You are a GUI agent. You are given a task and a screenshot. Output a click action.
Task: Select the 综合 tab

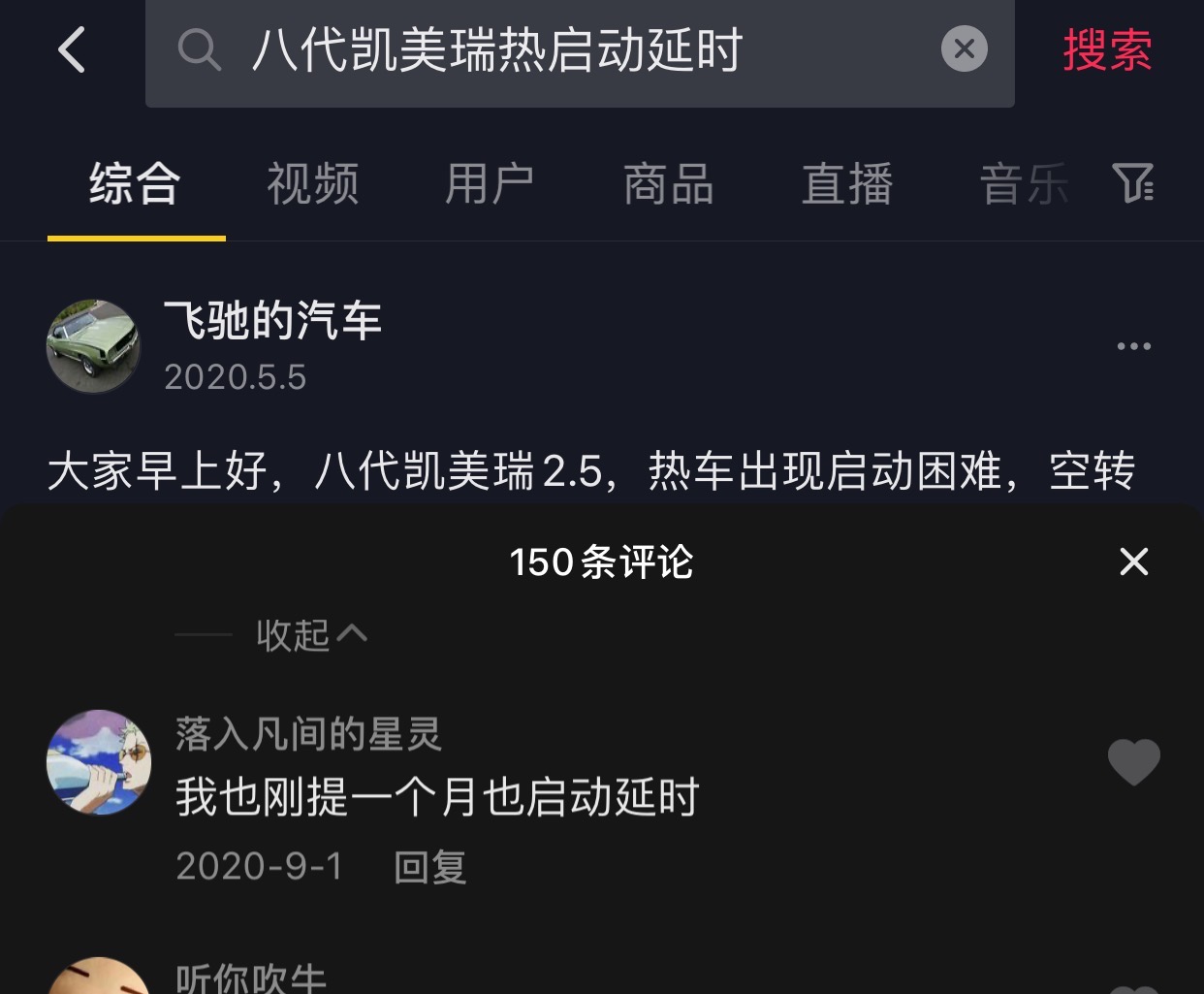(x=135, y=184)
